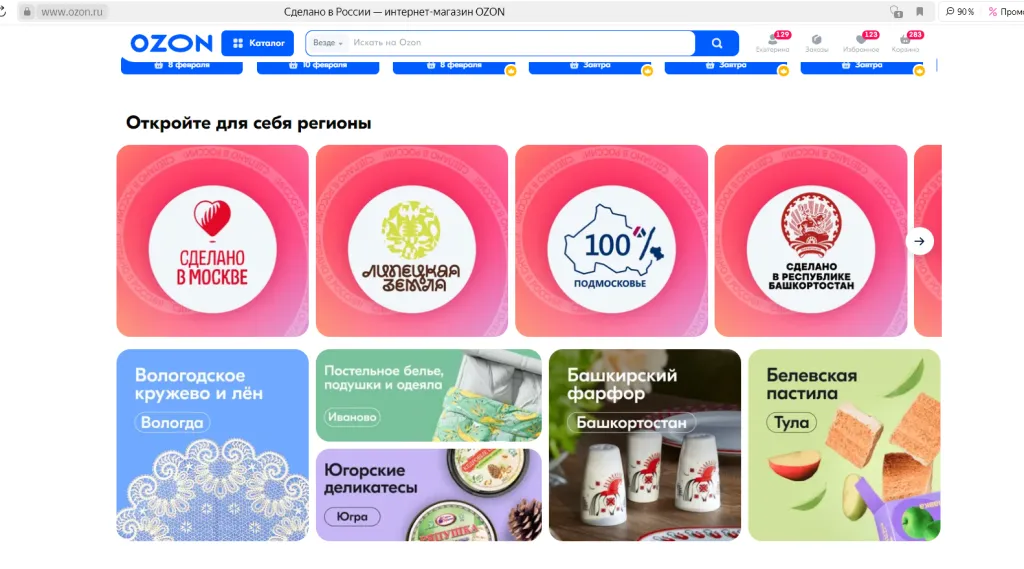1024x569 pixels.
Task: Open the Липецкая земля region tile
Action: pyautogui.click(x=411, y=241)
